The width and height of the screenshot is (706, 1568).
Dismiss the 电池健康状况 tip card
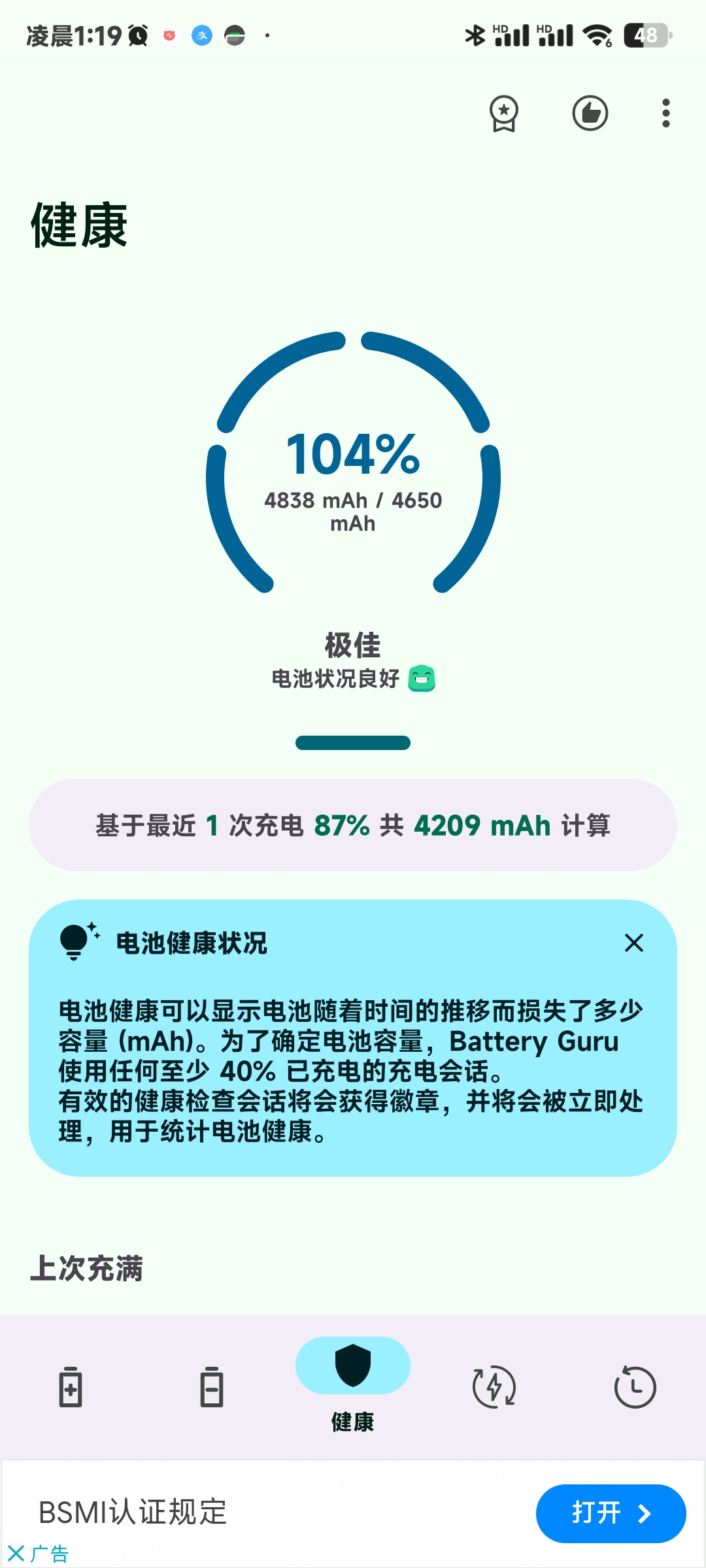click(x=633, y=943)
